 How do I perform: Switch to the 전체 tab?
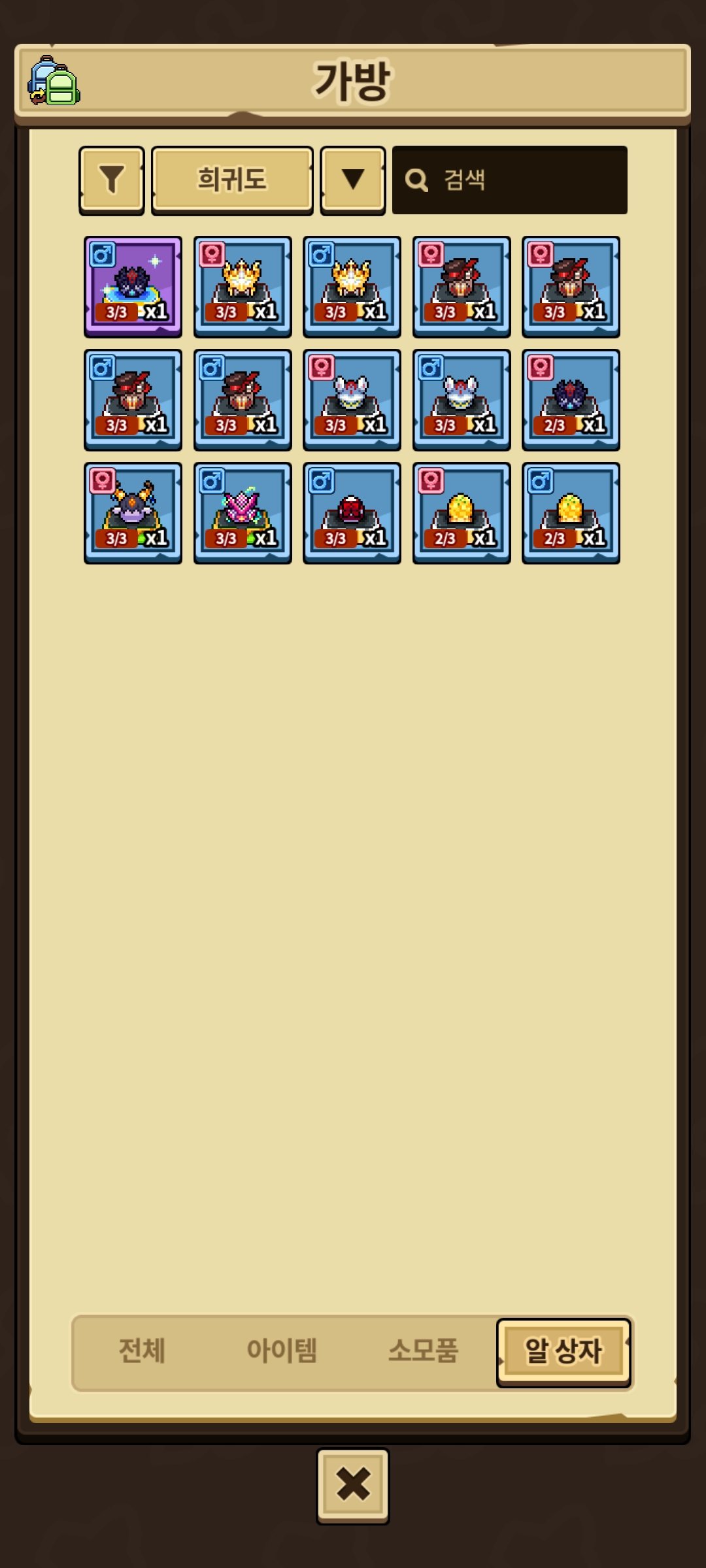(142, 1350)
